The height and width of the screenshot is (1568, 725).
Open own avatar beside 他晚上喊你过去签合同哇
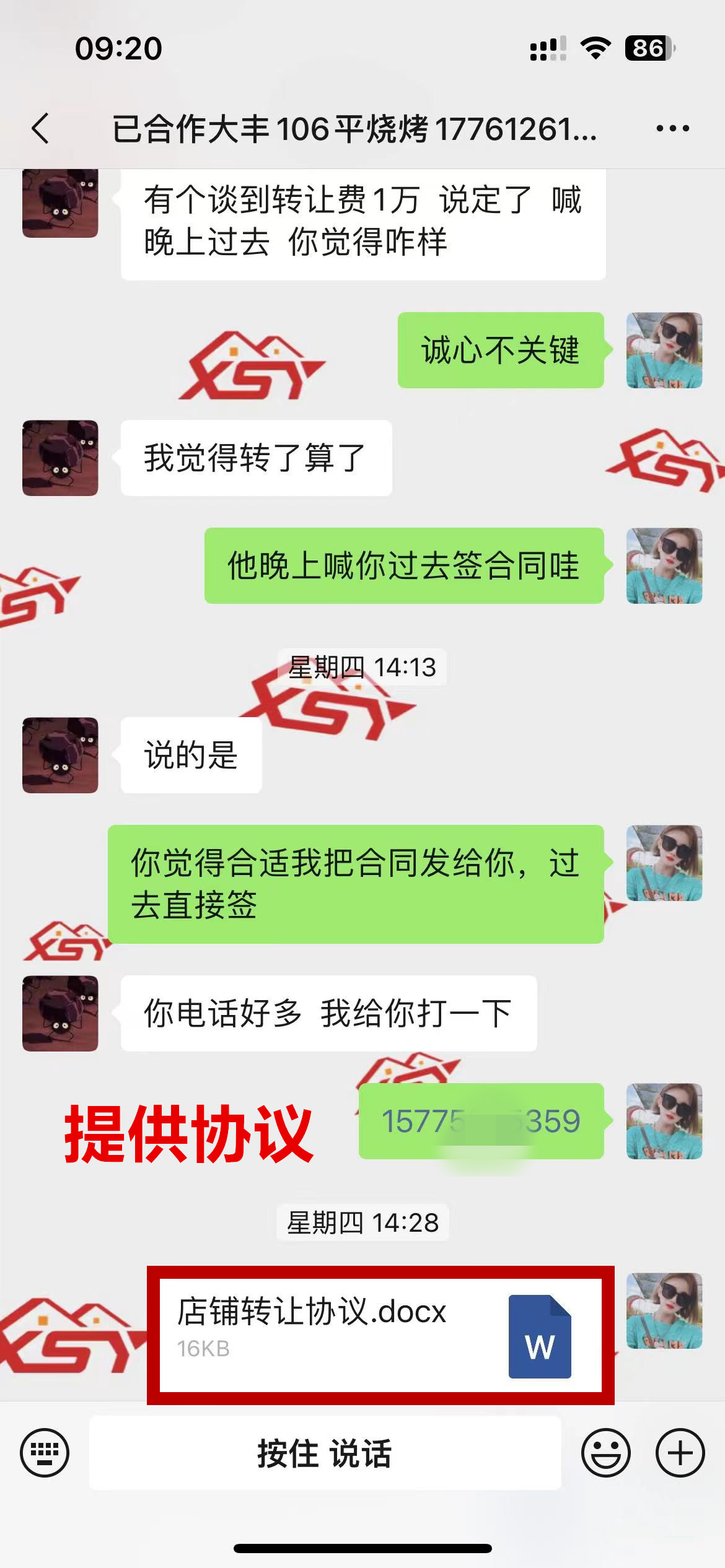664,565
